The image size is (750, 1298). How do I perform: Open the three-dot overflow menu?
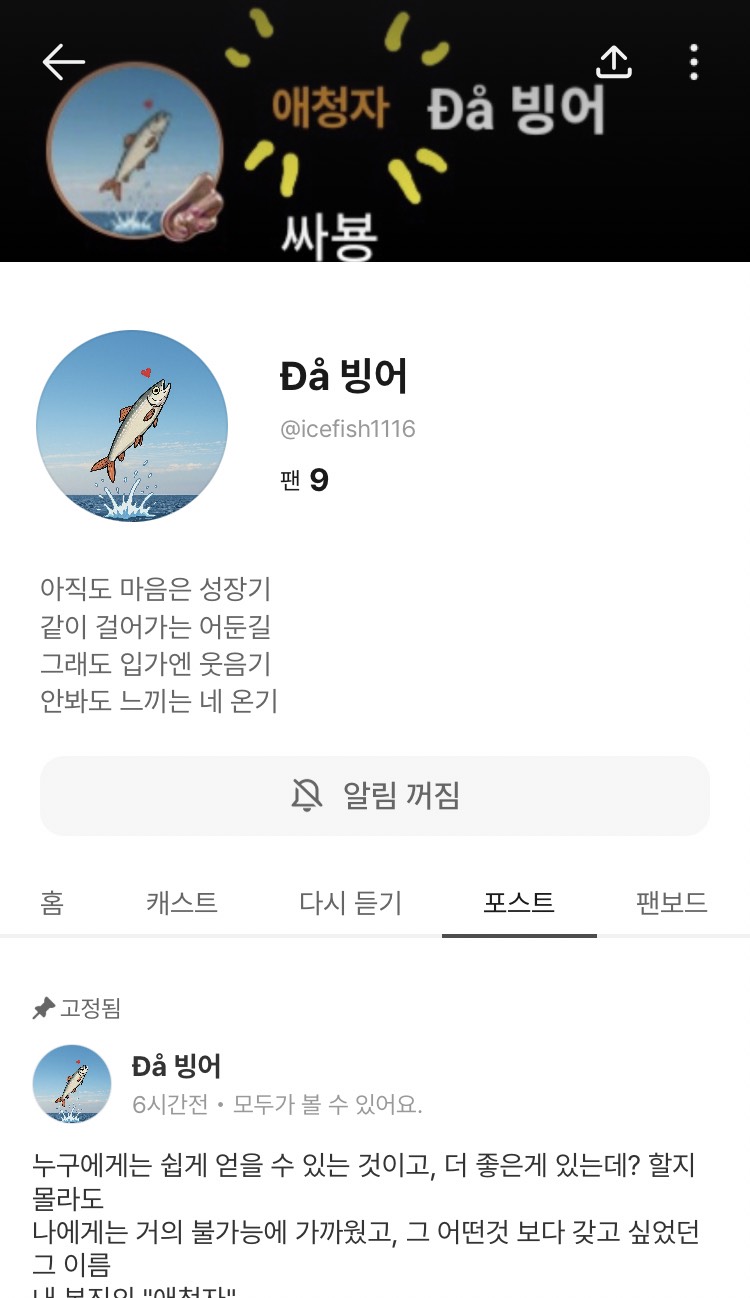(694, 62)
